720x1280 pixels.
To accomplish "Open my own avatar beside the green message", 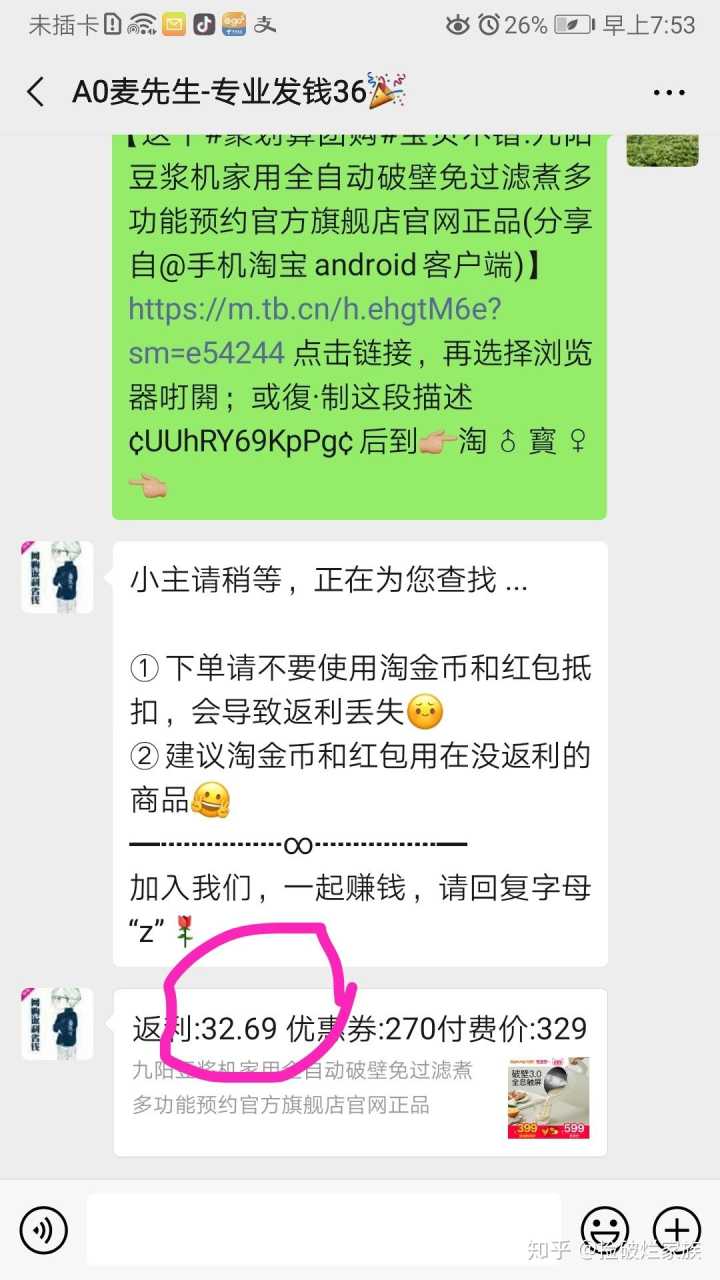I will pos(662,148).
